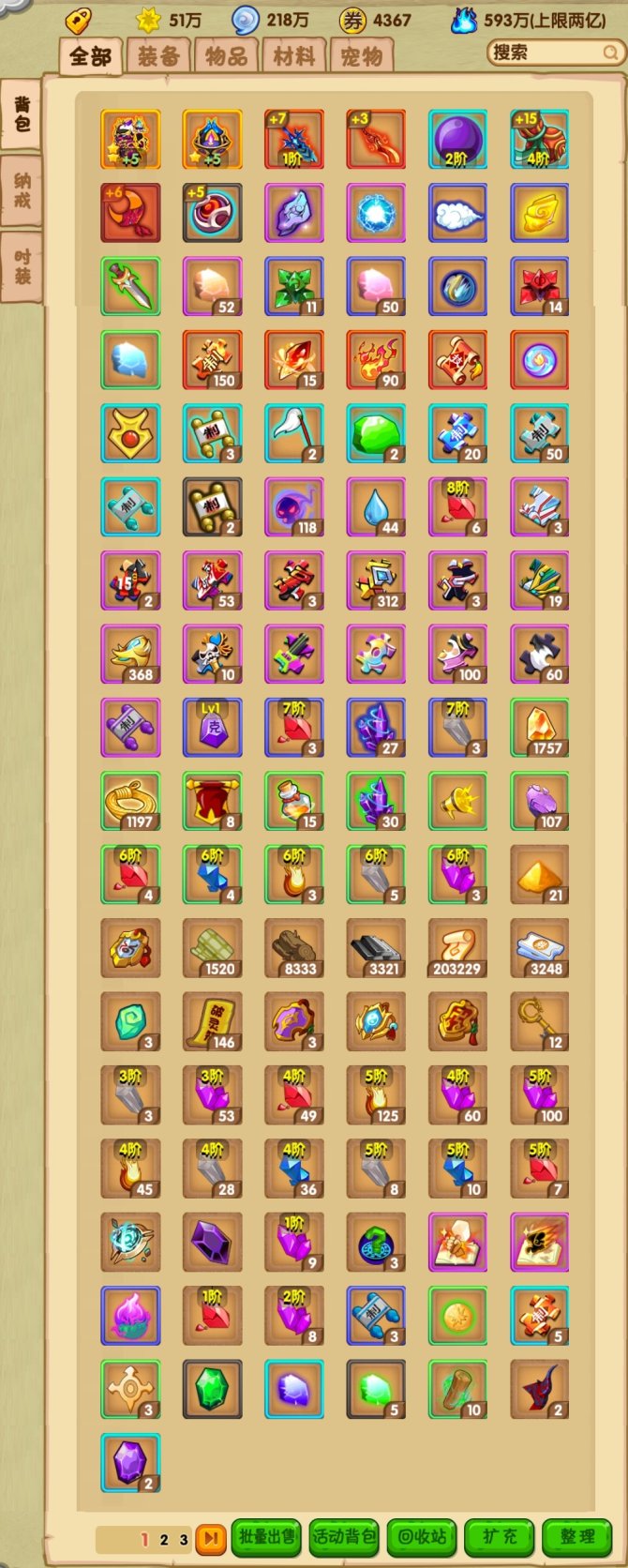628x1568 pixels.
Task: Open 活动背包
Action: click(x=344, y=1537)
